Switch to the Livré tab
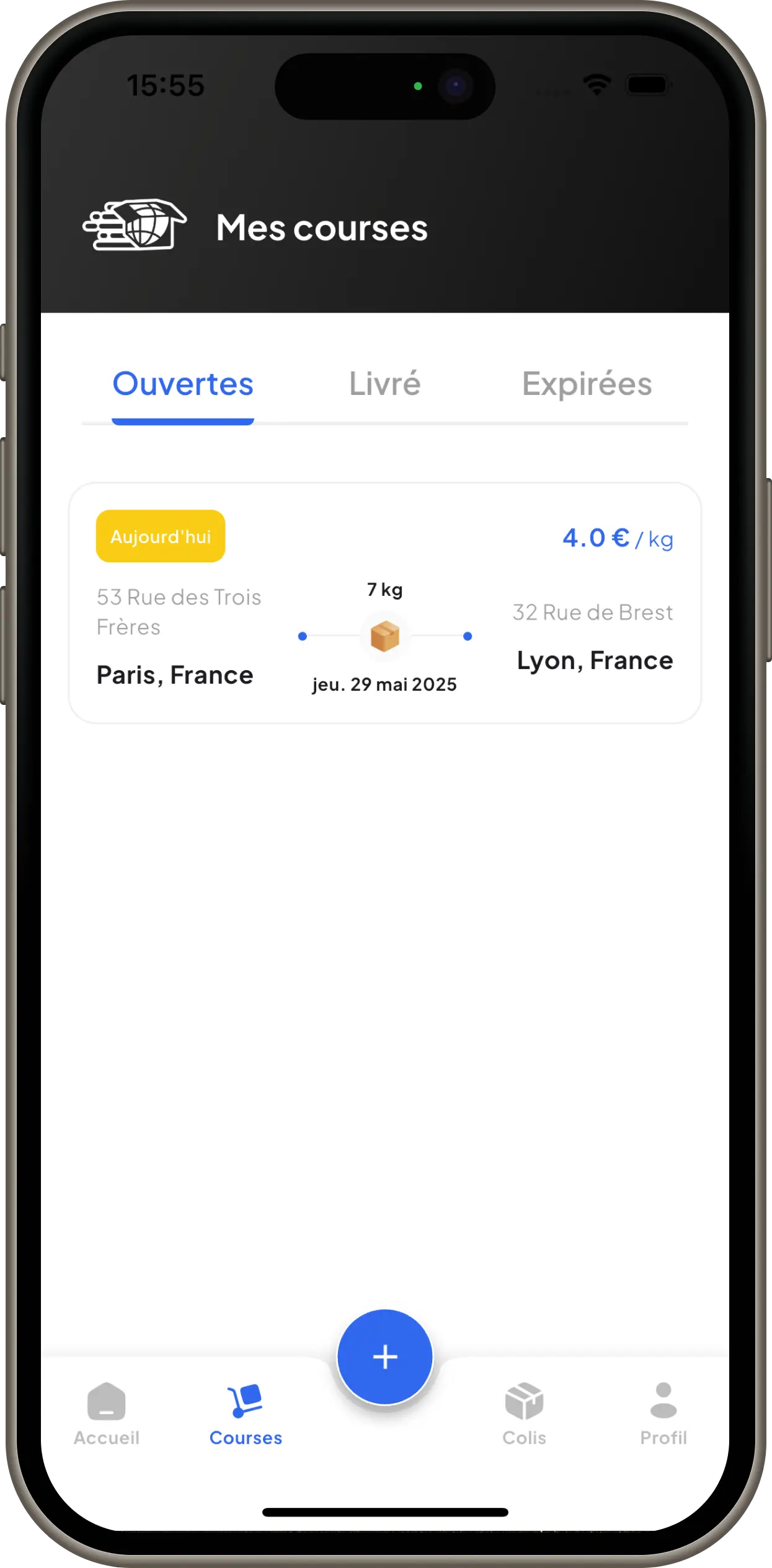 [x=384, y=384]
